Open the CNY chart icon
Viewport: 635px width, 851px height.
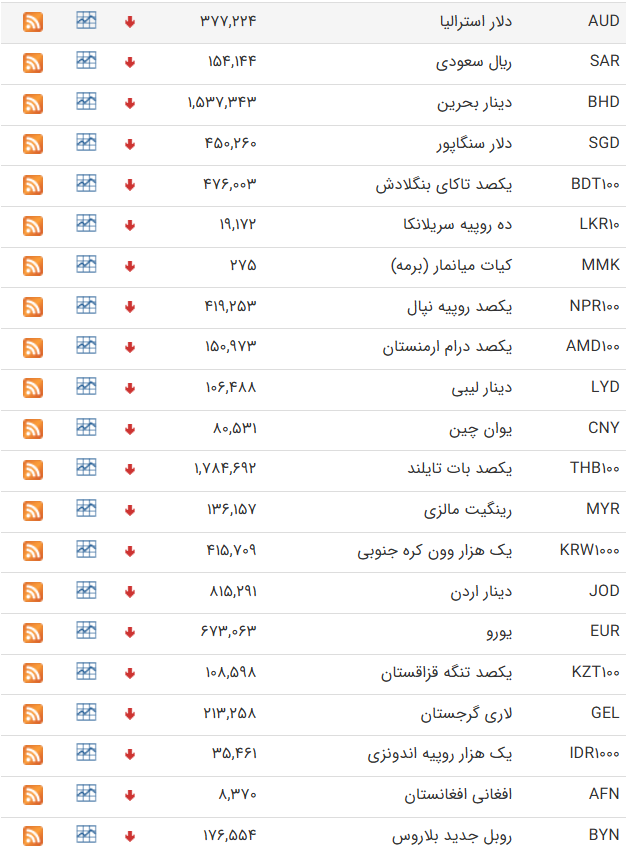[86, 427]
